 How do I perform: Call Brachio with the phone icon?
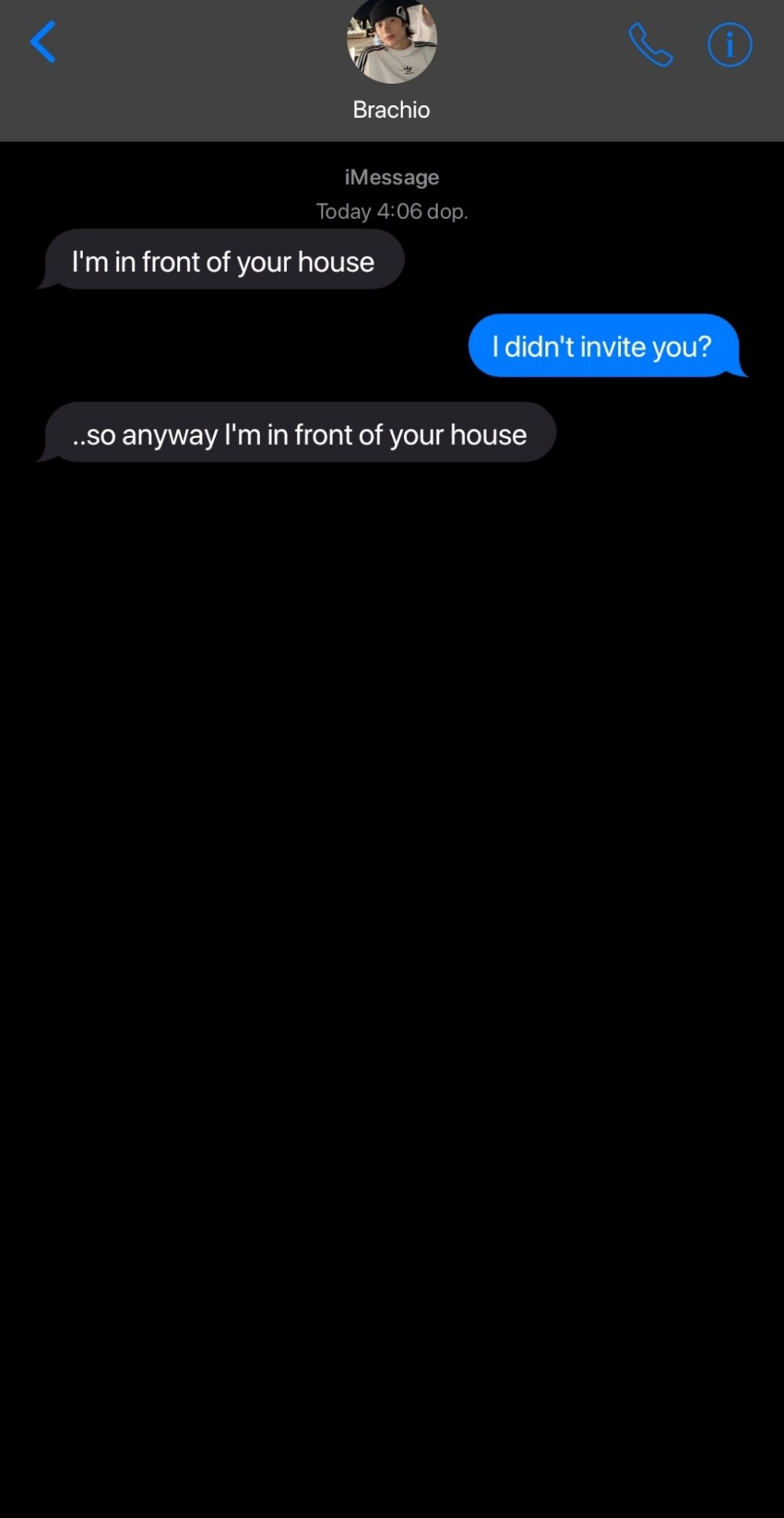pyautogui.click(x=650, y=45)
